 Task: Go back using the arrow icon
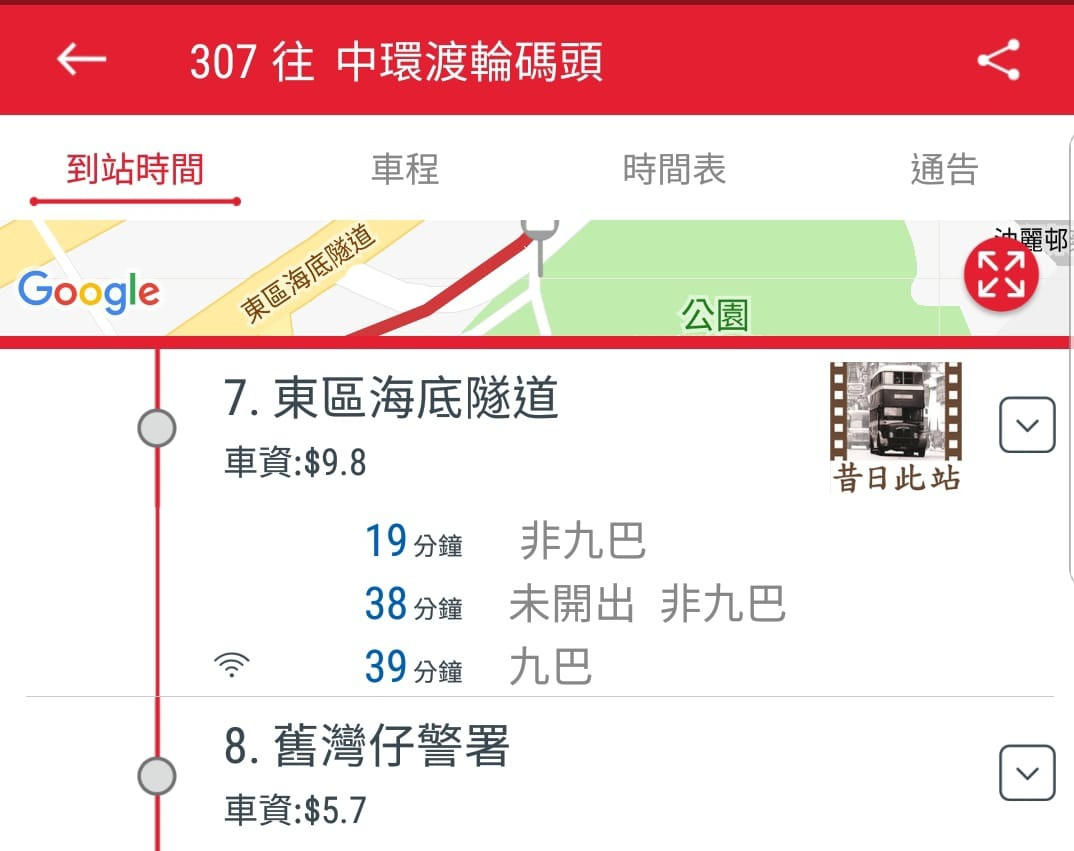[81, 60]
